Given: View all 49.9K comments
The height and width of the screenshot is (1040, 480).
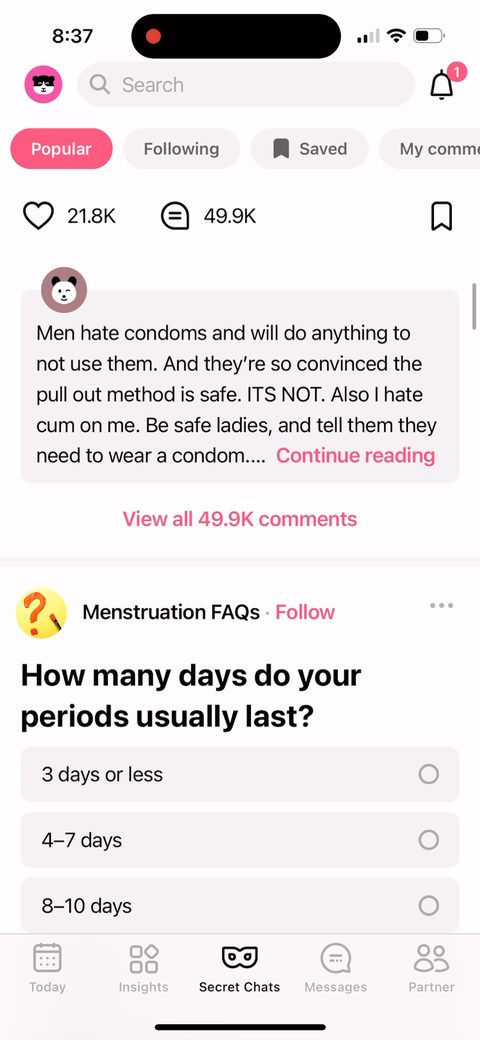Looking at the screenshot, I should pyautogui.click(x=240, y=519).
